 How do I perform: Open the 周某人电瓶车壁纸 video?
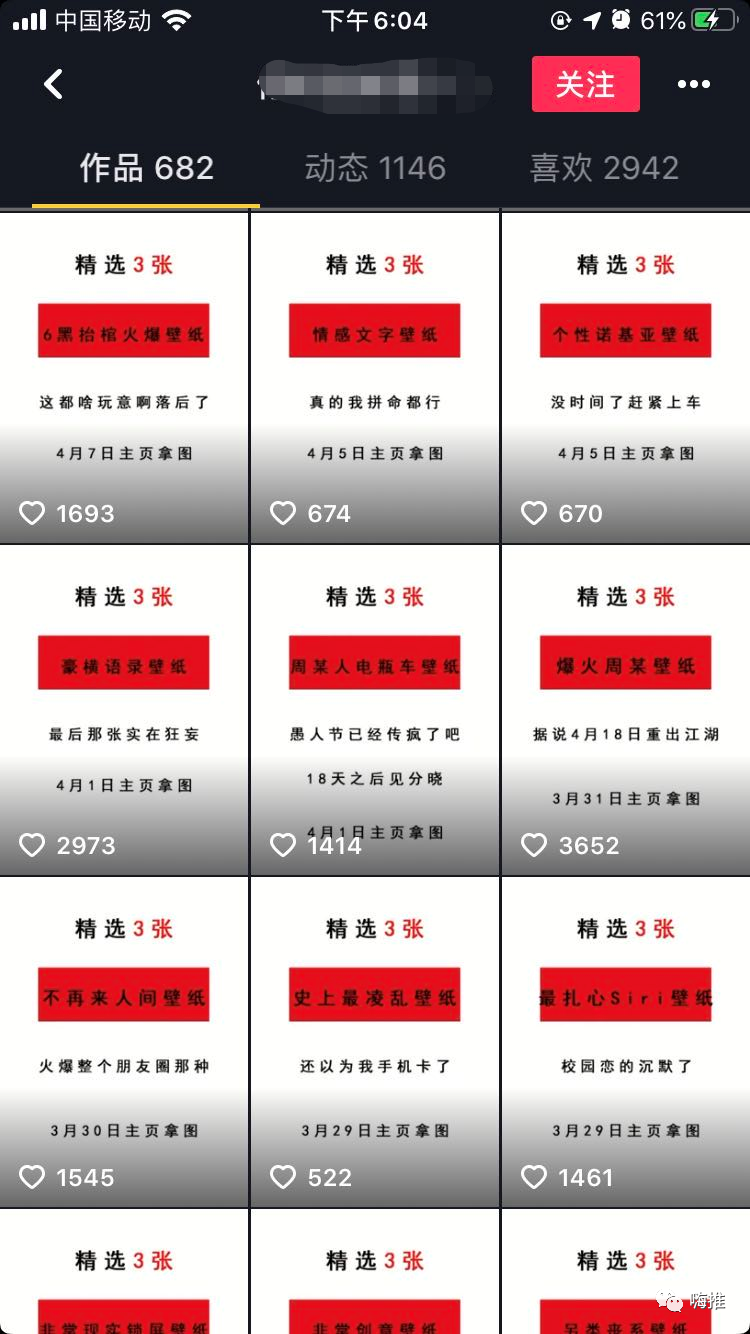(x=375, y=710)
